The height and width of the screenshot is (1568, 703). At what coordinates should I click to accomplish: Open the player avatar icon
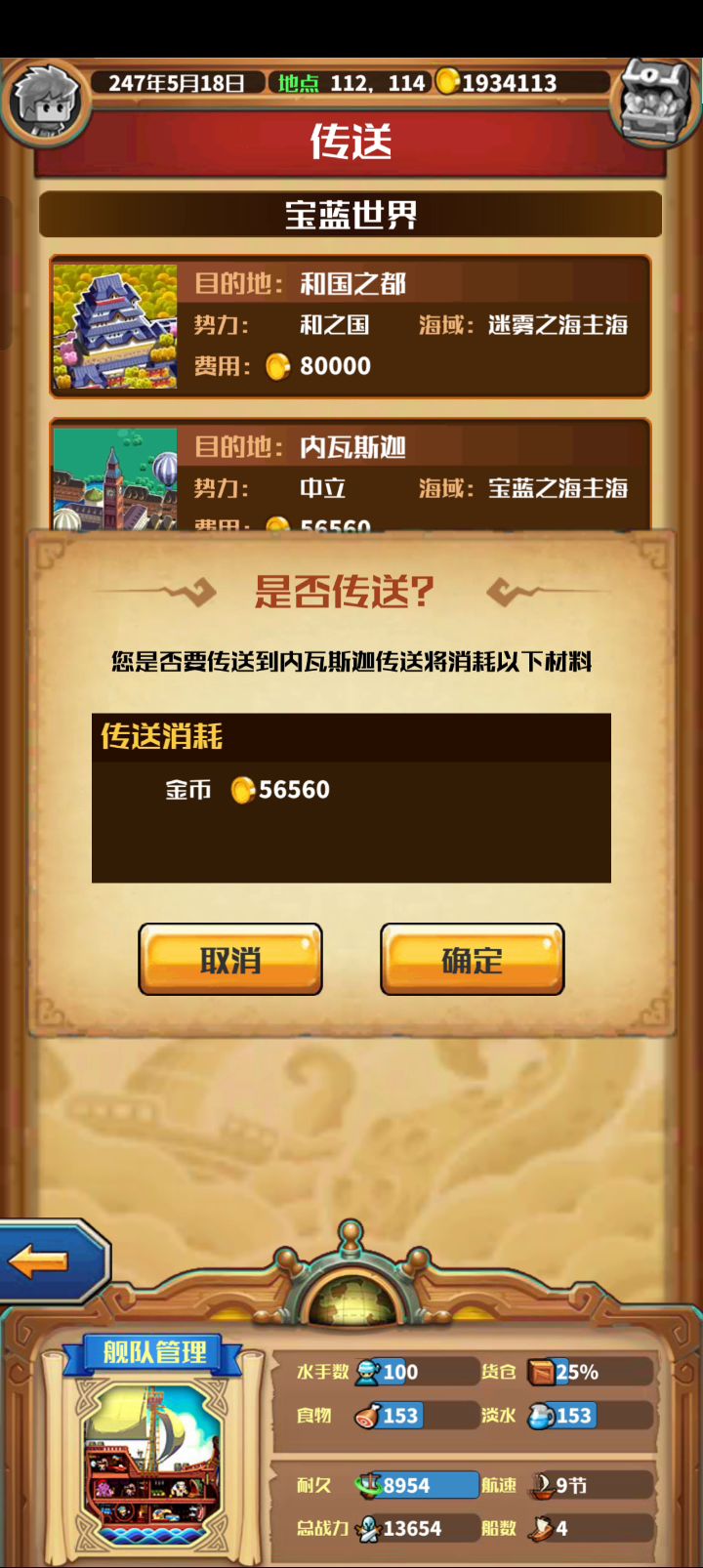(43, 100)
